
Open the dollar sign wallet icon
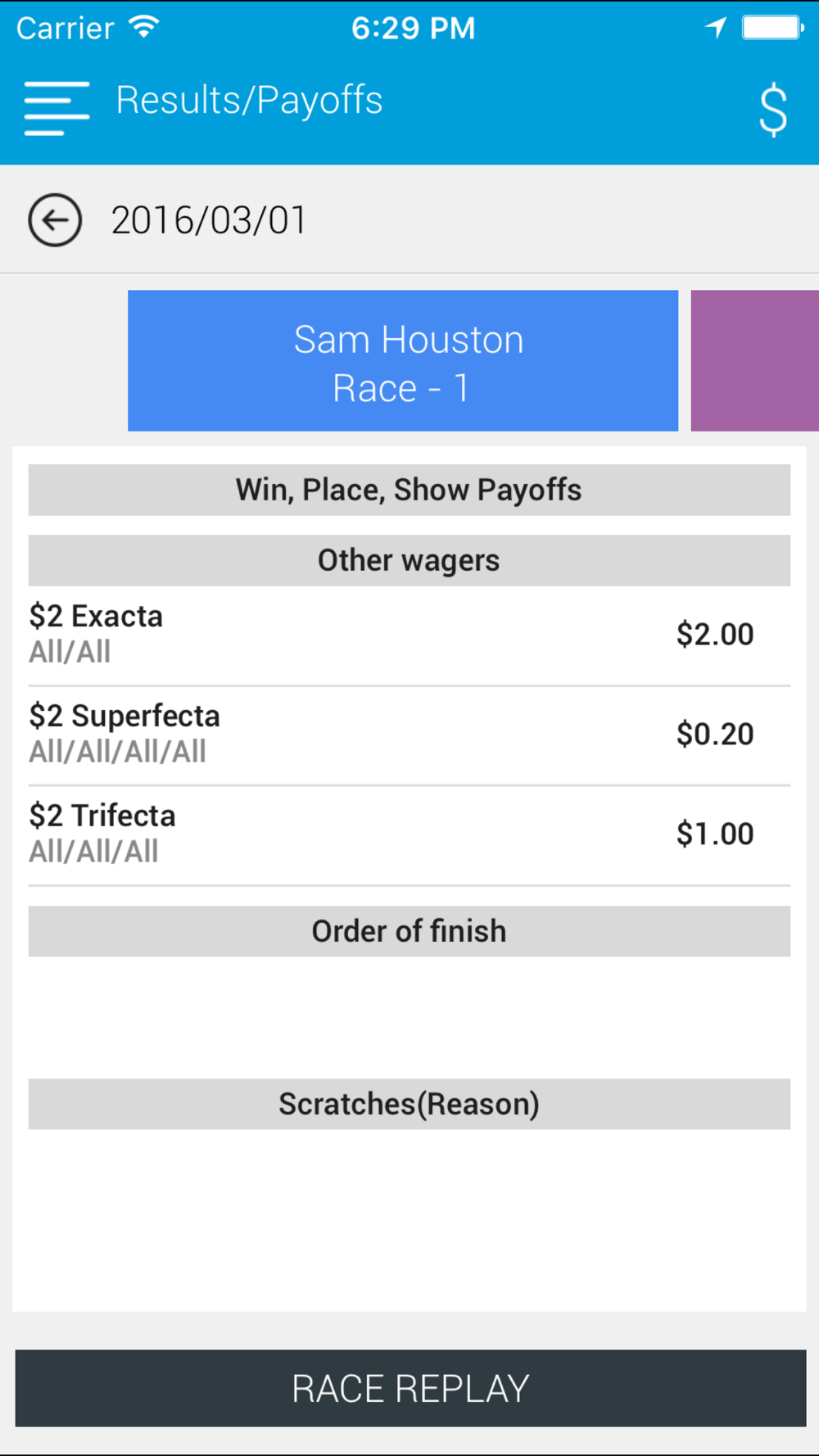tap(772, 110)
